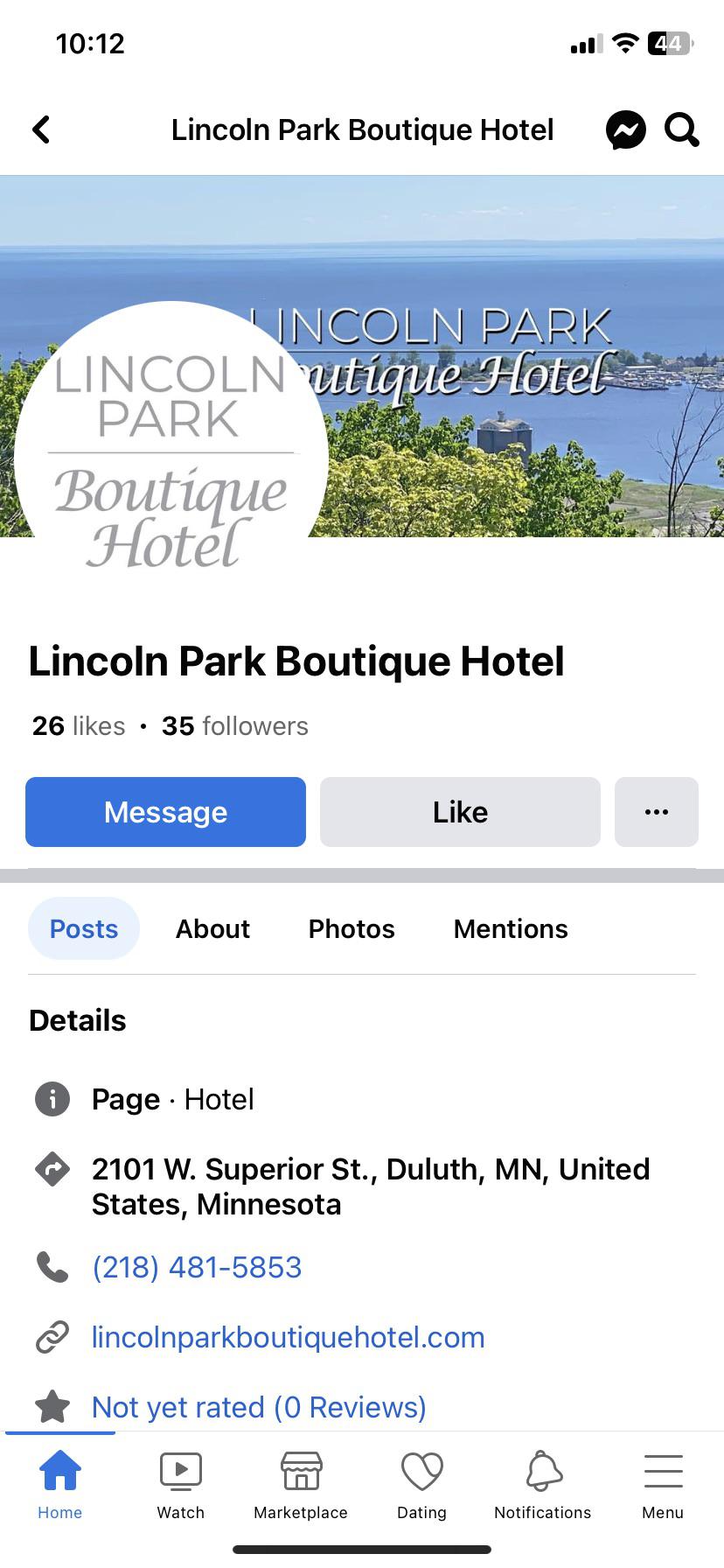
Task: Open lincolnparkboutiquehotel.com website link
Action: coord(289,1336)
